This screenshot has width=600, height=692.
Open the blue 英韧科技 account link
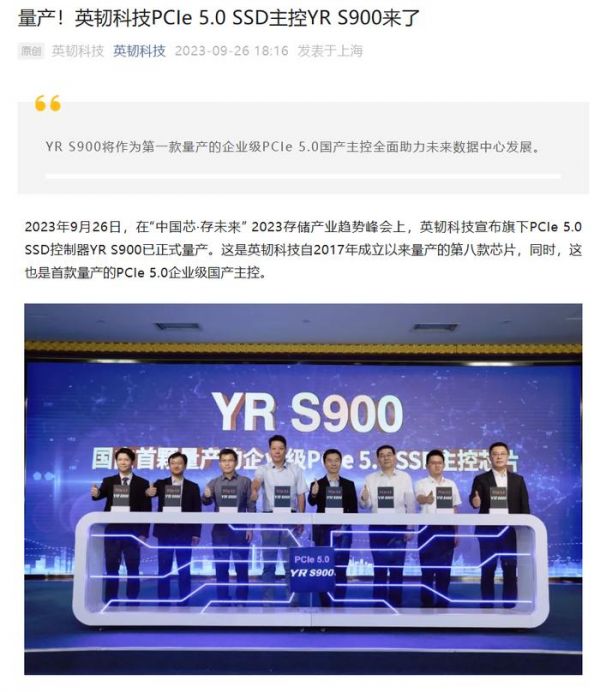[x=139, y=51]
